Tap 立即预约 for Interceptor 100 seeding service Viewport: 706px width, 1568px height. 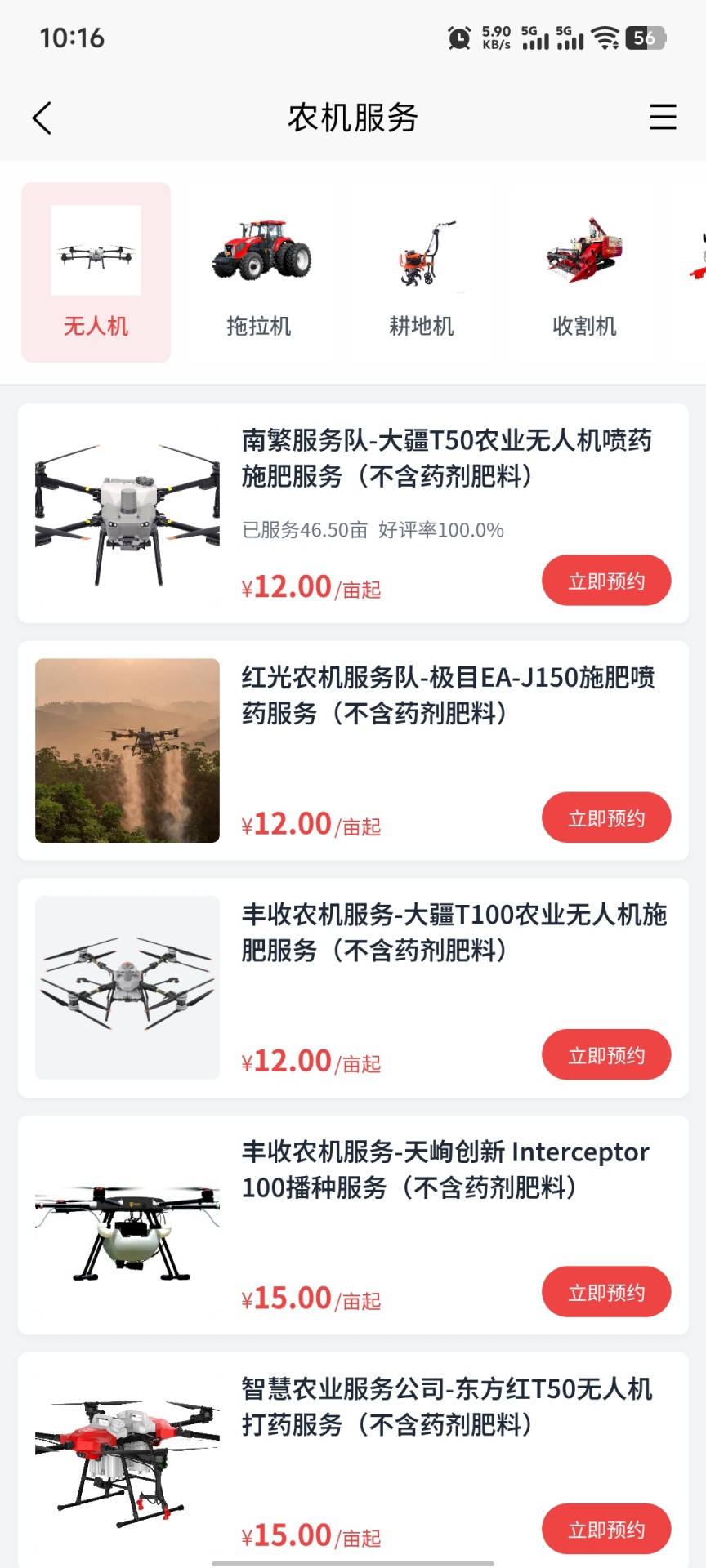click(x=606, y=1291)
